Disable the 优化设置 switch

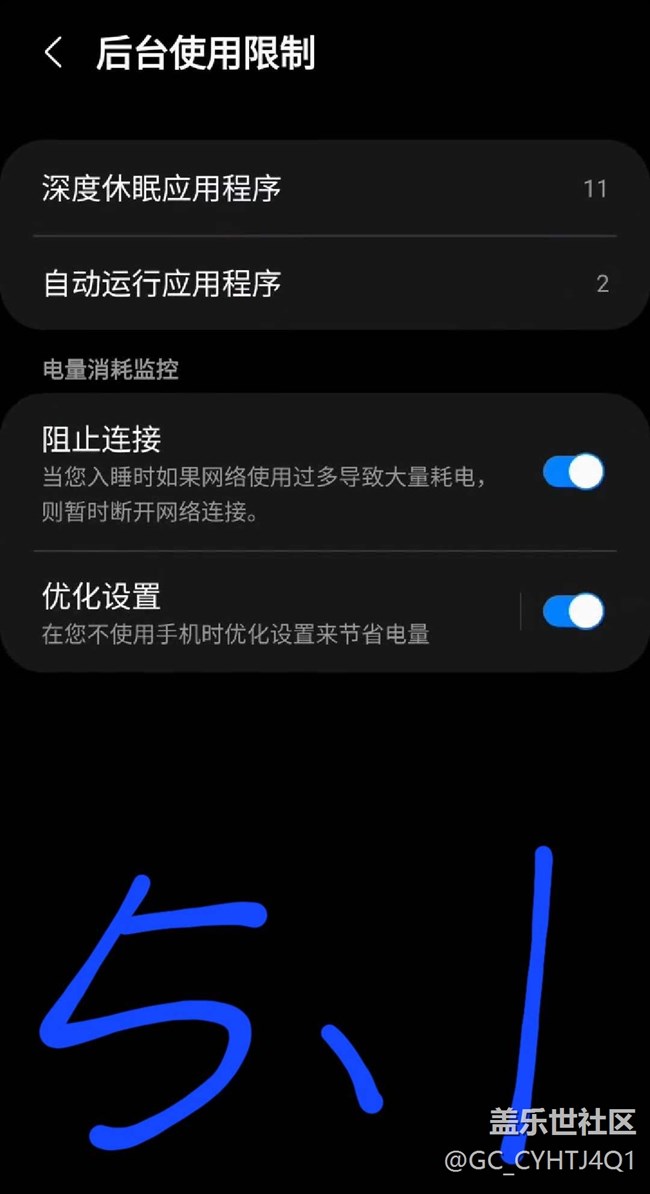pos(573,611)
